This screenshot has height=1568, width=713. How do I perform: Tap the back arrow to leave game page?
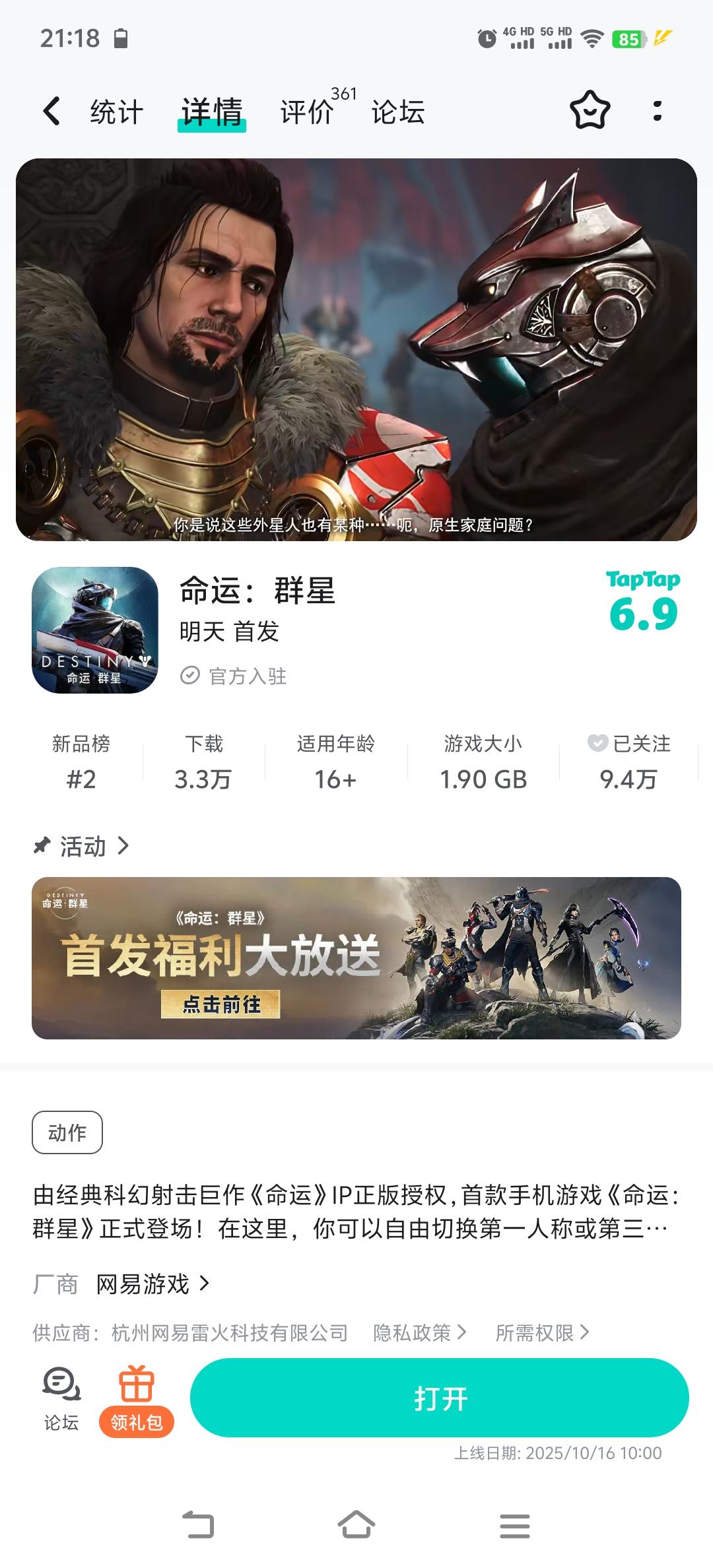coord(51,111)
